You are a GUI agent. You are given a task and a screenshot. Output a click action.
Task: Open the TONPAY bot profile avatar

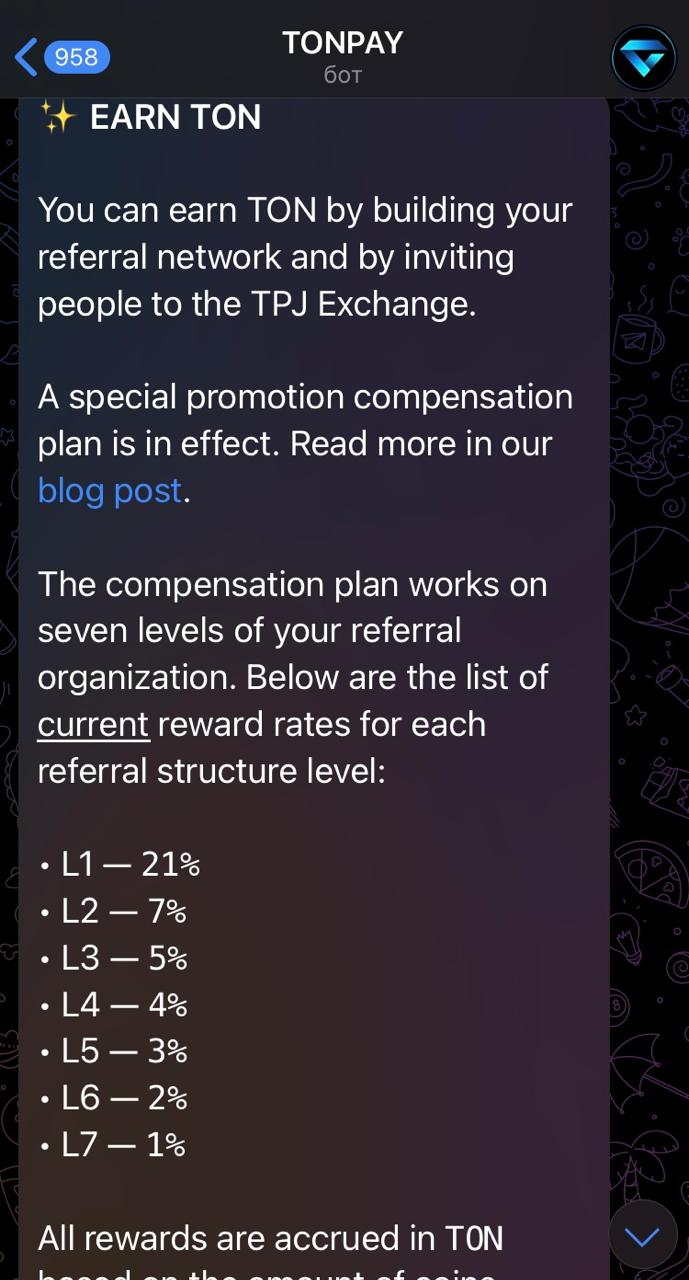pyautogui.click(x=643, y=58)
